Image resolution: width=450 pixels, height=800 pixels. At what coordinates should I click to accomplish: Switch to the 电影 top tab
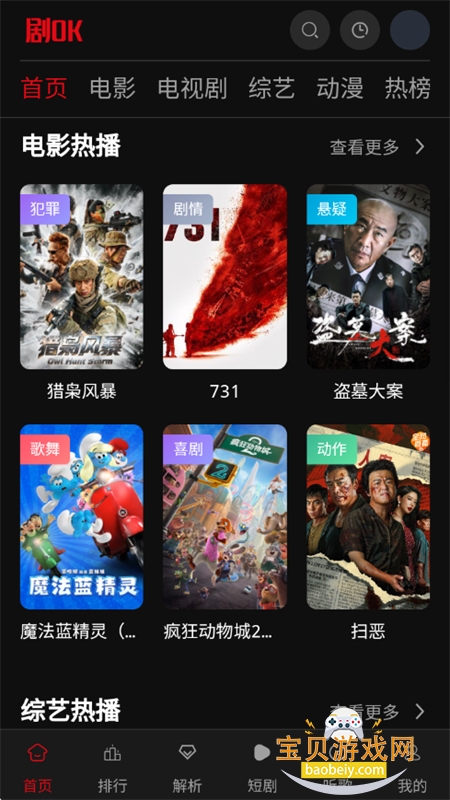coord(113,88)
